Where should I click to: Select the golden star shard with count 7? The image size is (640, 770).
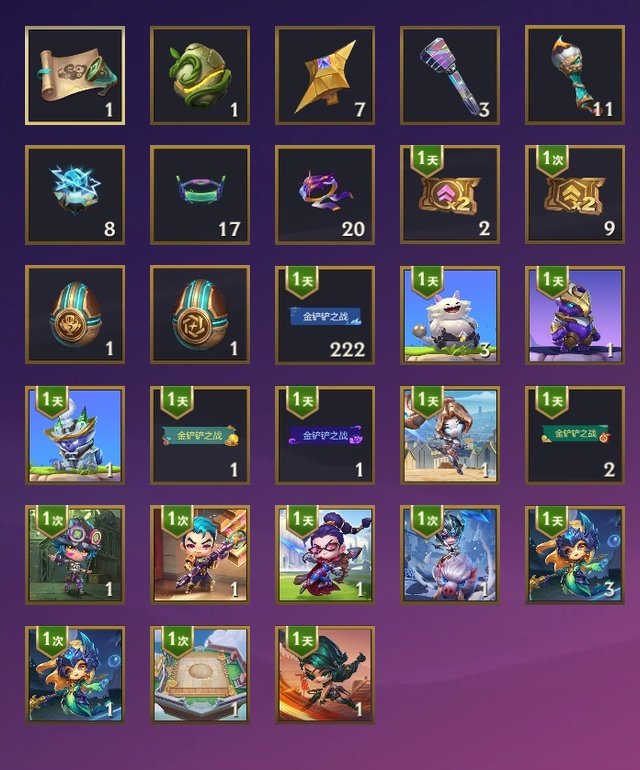click(325, 76)
